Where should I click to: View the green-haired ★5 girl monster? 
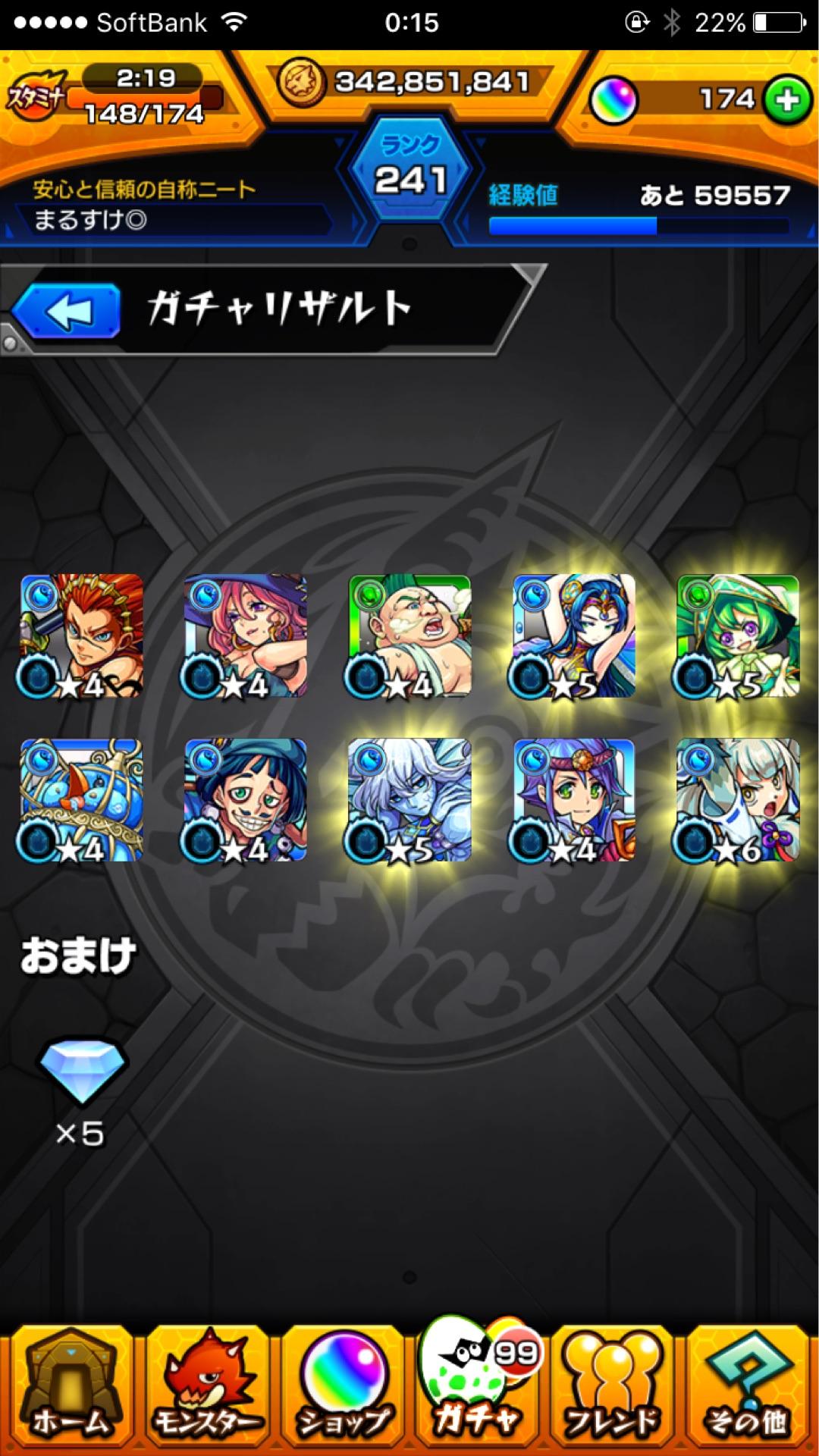pyautogui.click(x=738, y=635)
